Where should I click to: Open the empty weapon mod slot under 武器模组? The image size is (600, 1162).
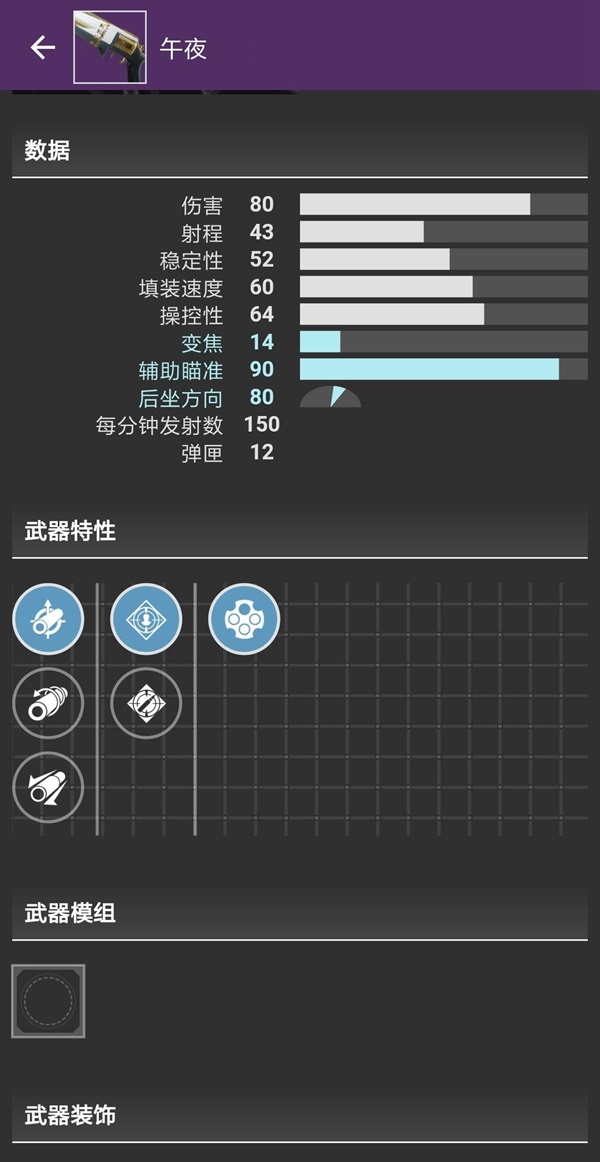(x=48, y=1000)
